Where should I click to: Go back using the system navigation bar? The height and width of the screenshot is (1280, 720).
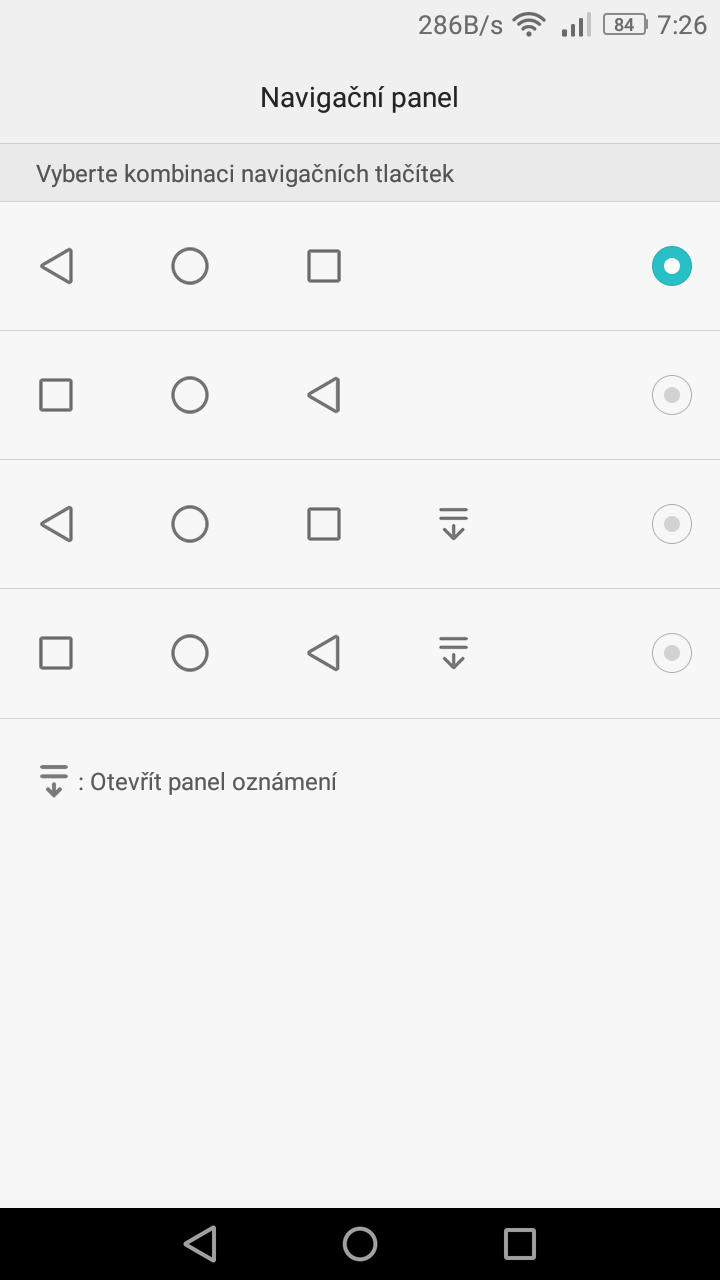[200, 1244]
